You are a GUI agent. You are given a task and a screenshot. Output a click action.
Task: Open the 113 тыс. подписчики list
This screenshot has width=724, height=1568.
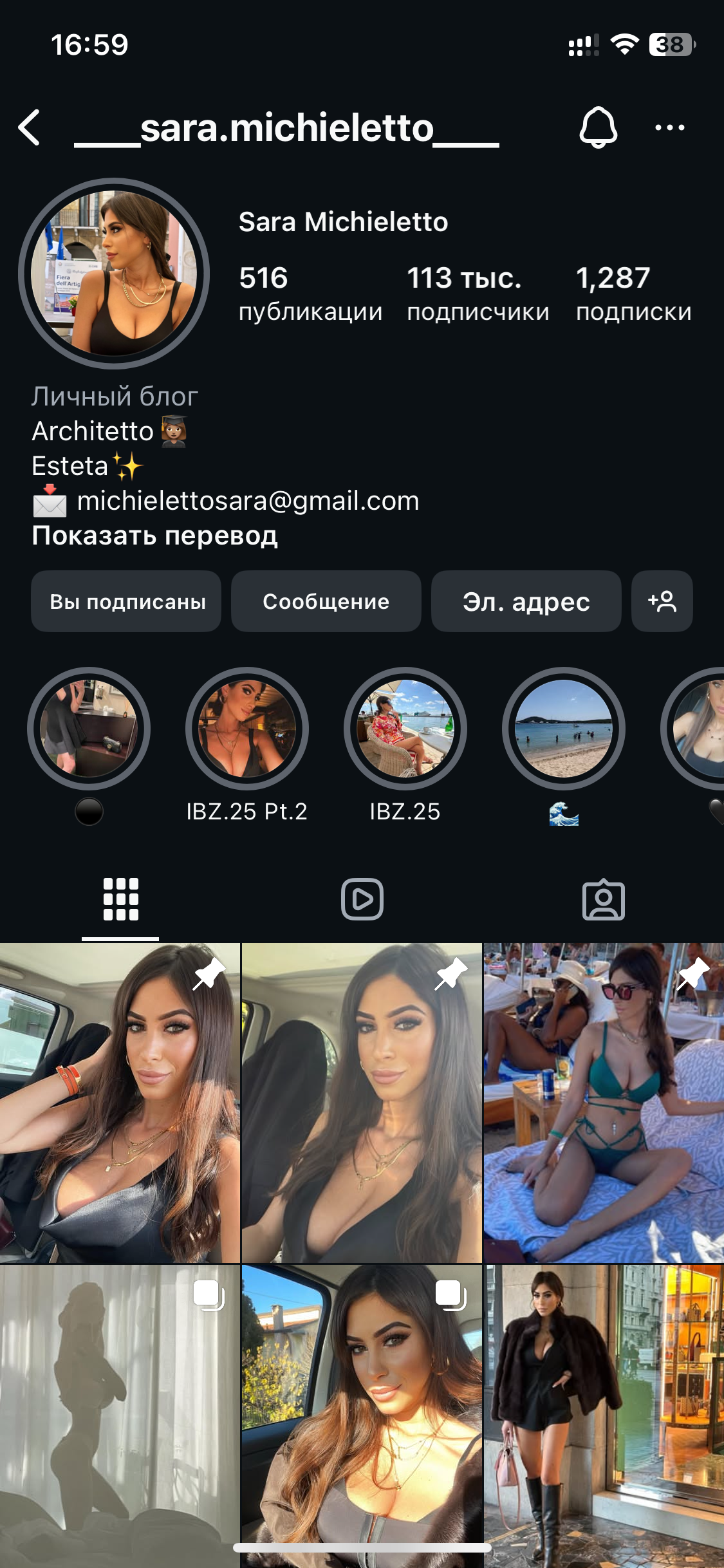point(478,294)
